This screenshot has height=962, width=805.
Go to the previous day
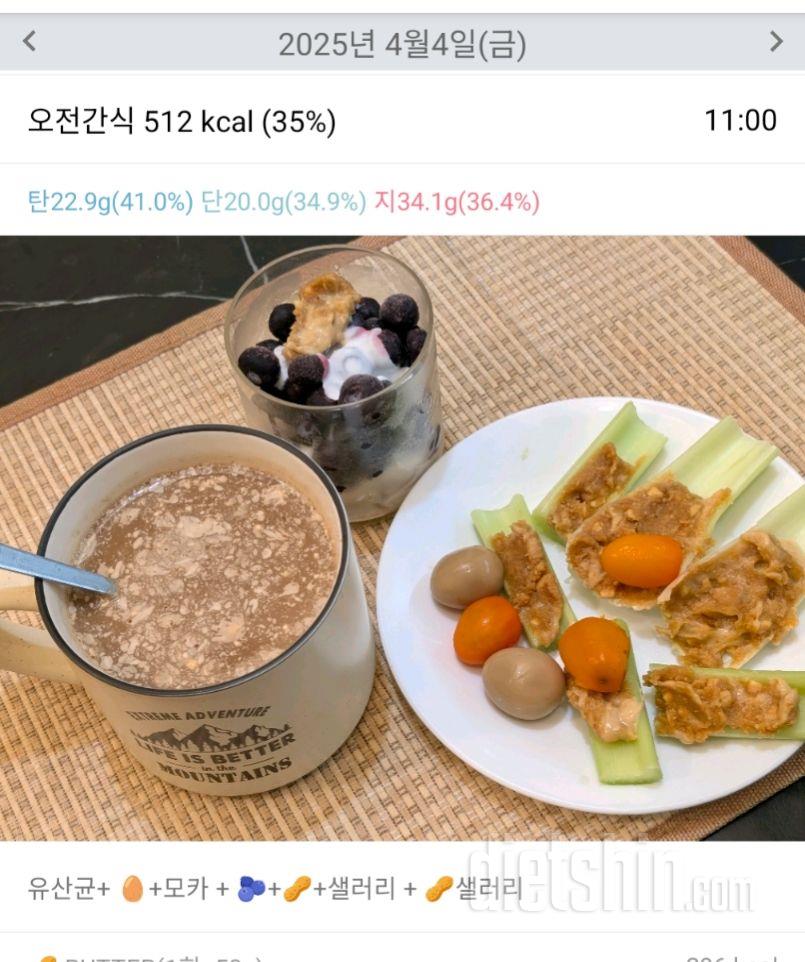coord(29,42)
